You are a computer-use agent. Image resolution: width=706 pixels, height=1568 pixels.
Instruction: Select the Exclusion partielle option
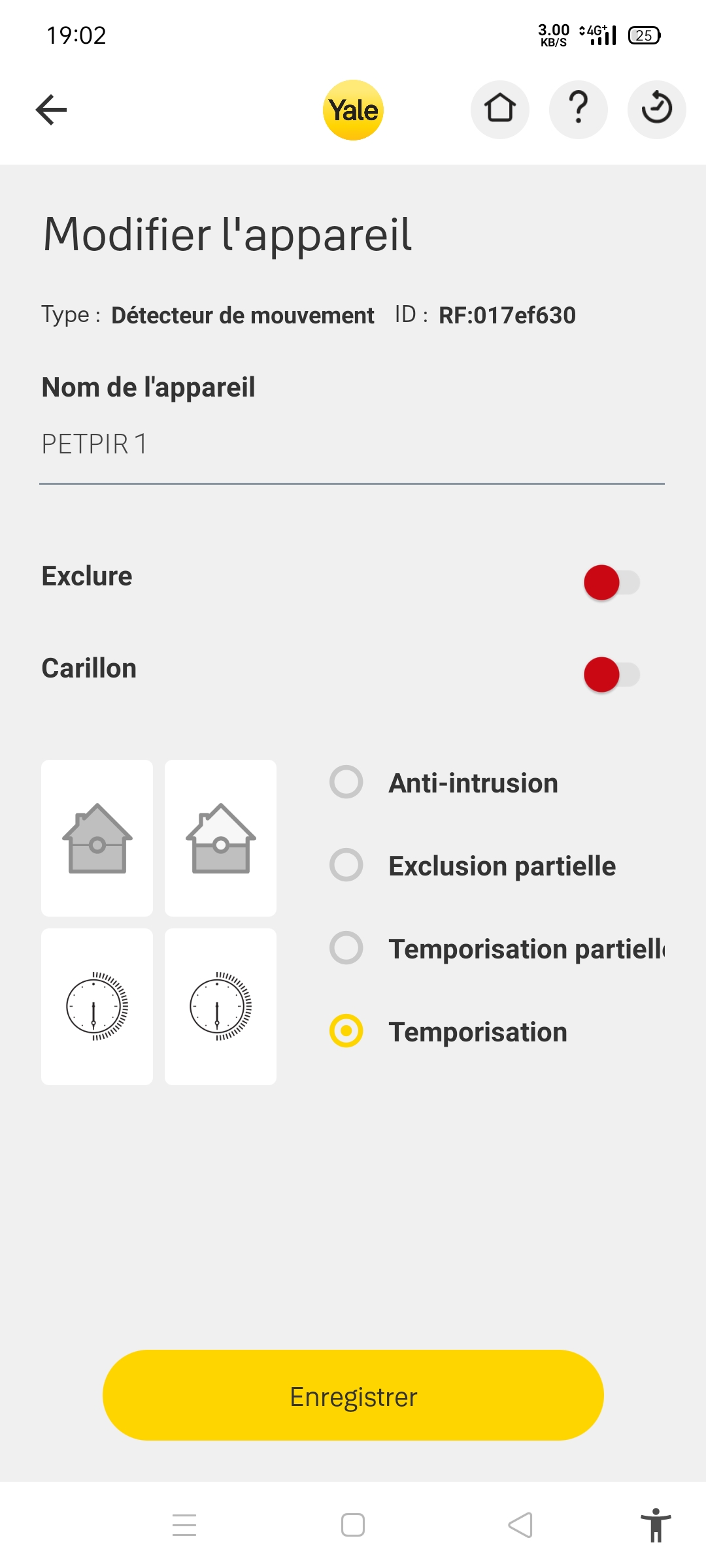[x=346, y=865]
